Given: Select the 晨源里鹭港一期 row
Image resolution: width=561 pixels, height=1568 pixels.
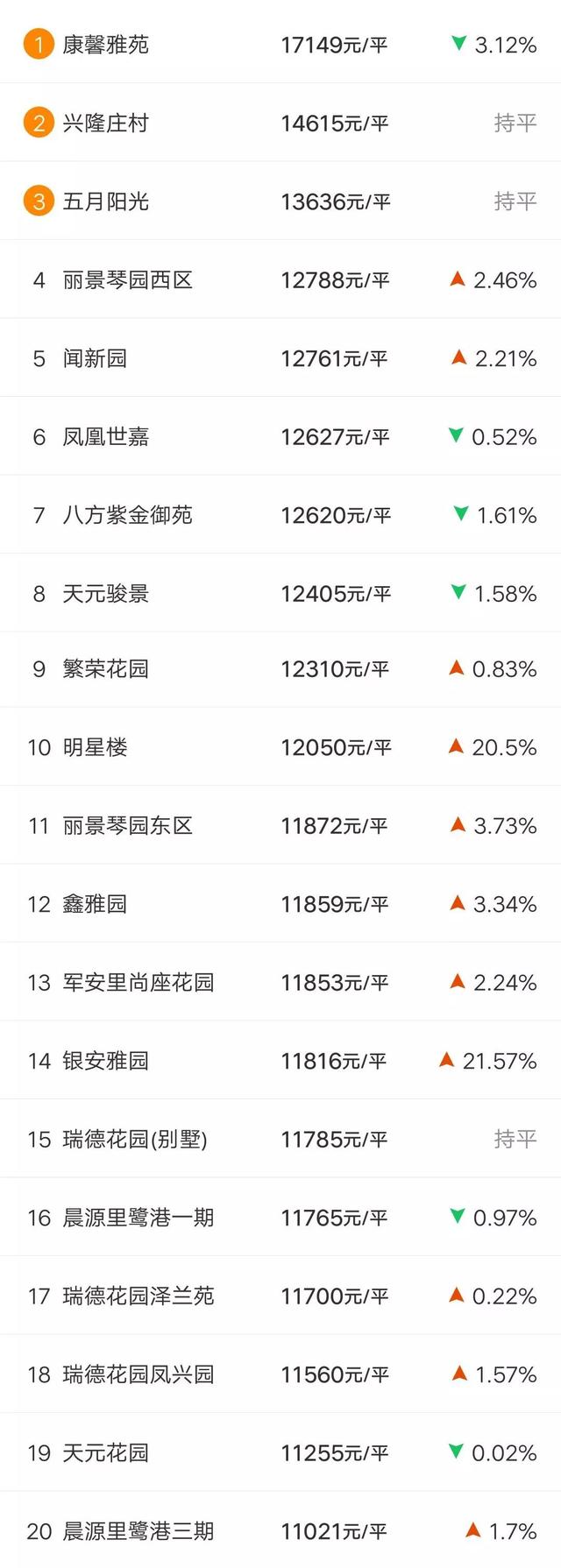Looking at the screenshot, I should pyautogui.click(x=280, y=1218).
